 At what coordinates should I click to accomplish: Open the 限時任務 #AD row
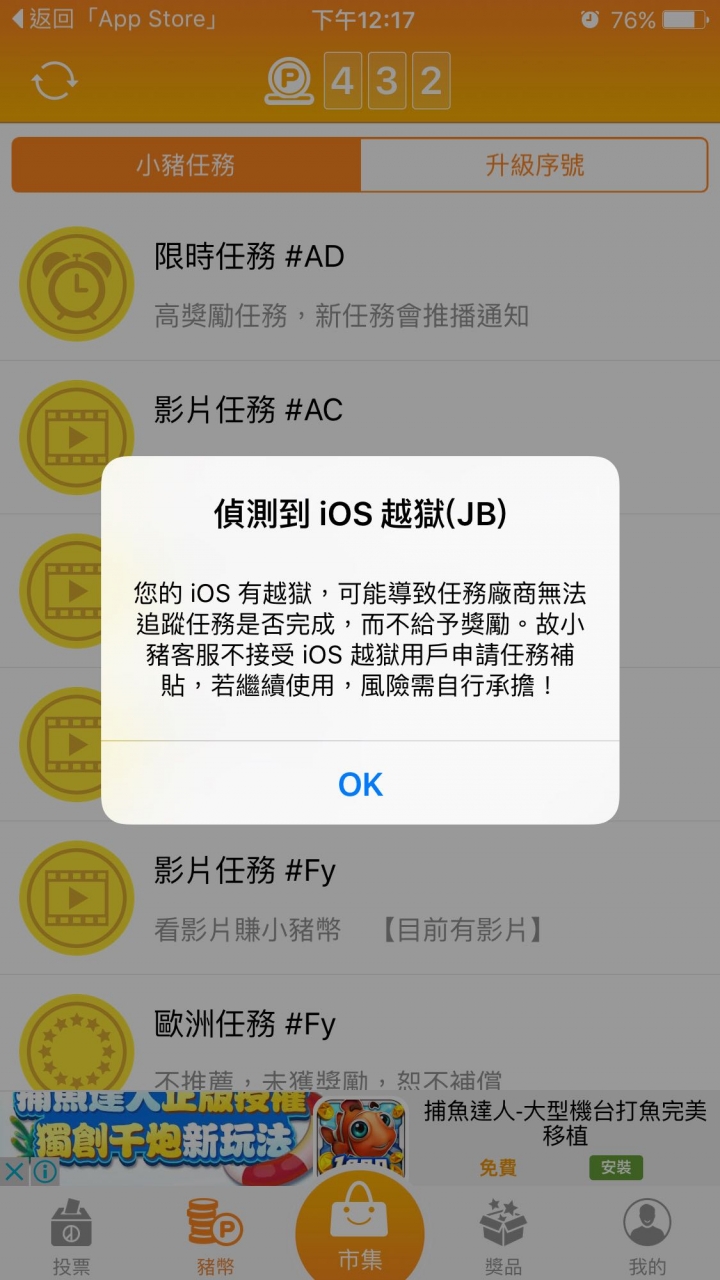[x=360, y=285]
